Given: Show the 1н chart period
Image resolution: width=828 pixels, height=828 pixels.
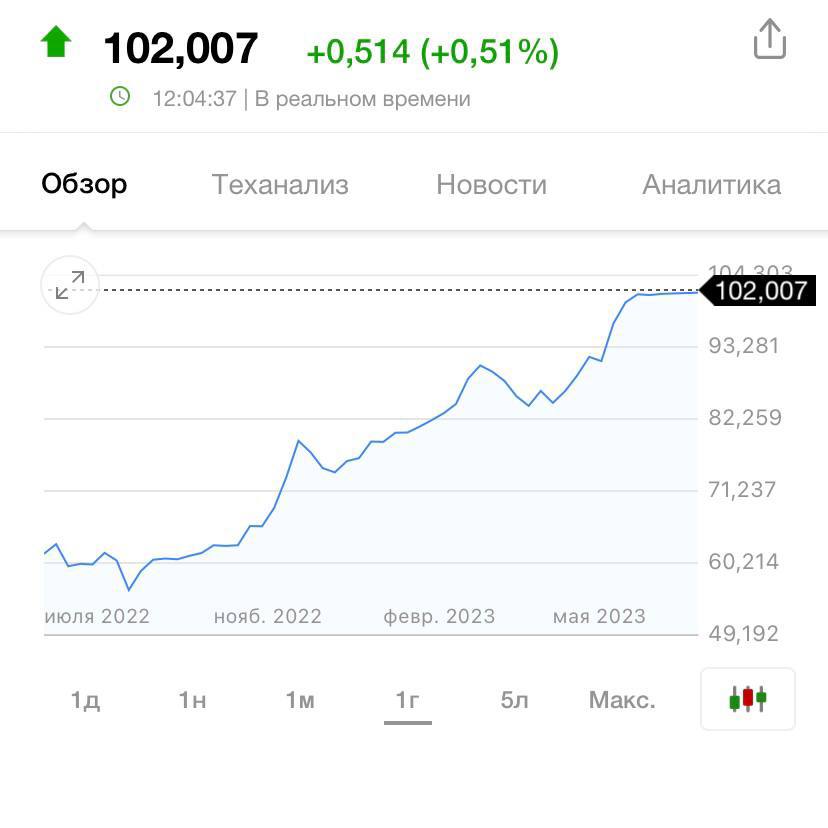Looking at the screenshot, I should (192, 700).
